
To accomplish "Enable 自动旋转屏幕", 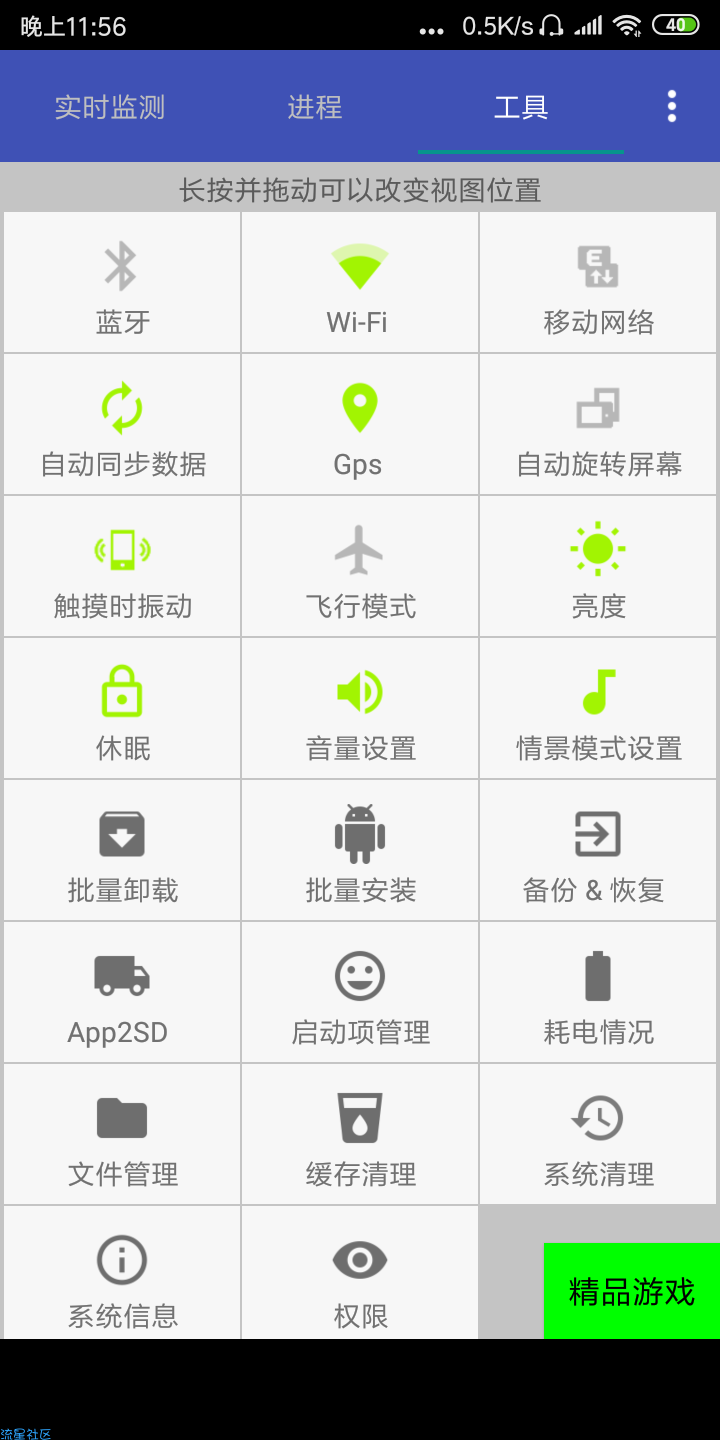I will point(598,424).
